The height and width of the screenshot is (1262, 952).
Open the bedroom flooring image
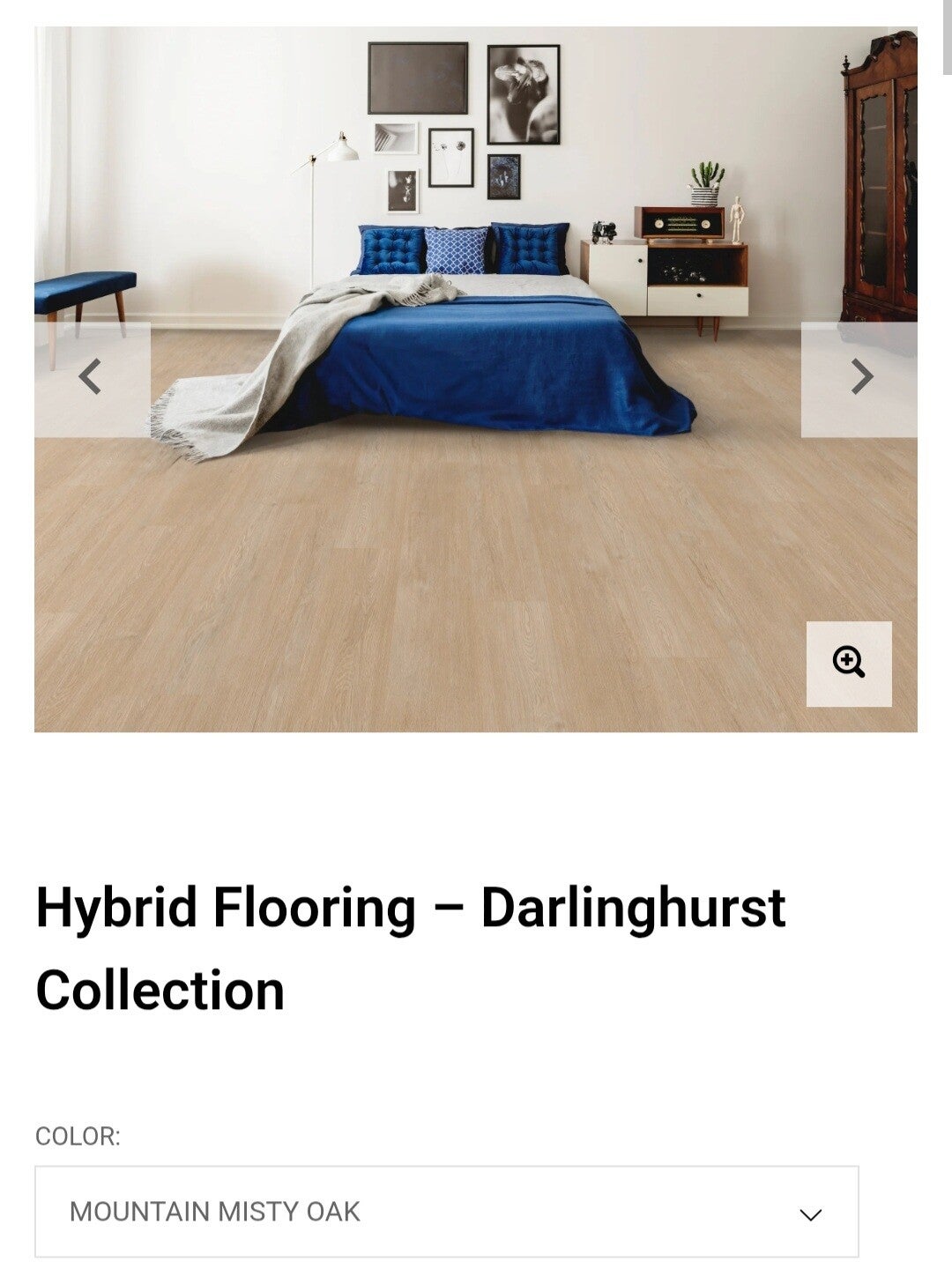[476, 379]
